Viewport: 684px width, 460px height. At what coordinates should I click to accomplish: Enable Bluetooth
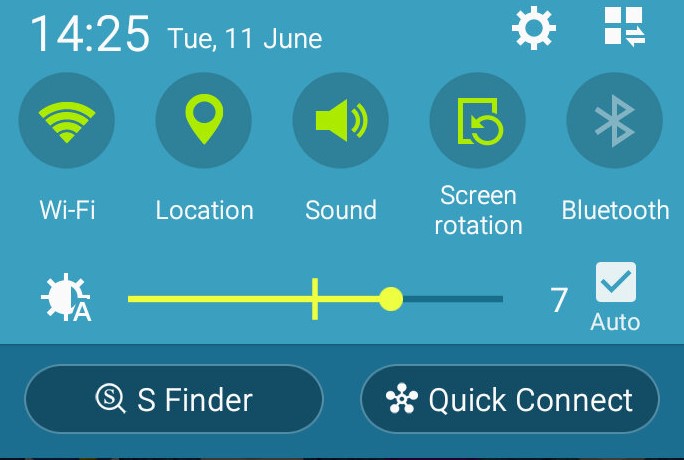point(615,121)
